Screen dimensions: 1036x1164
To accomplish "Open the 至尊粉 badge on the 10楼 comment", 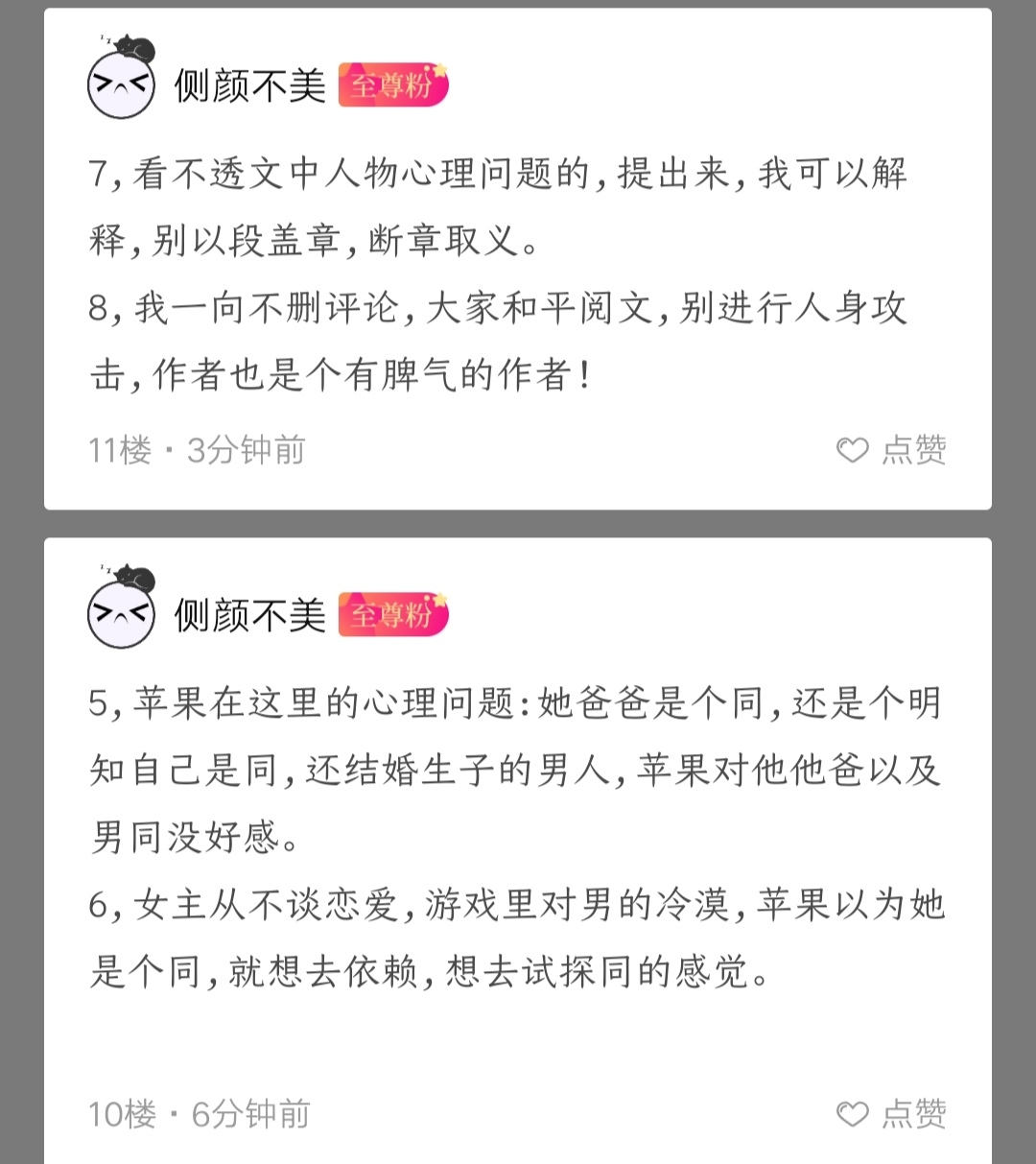I will [393, 615].
